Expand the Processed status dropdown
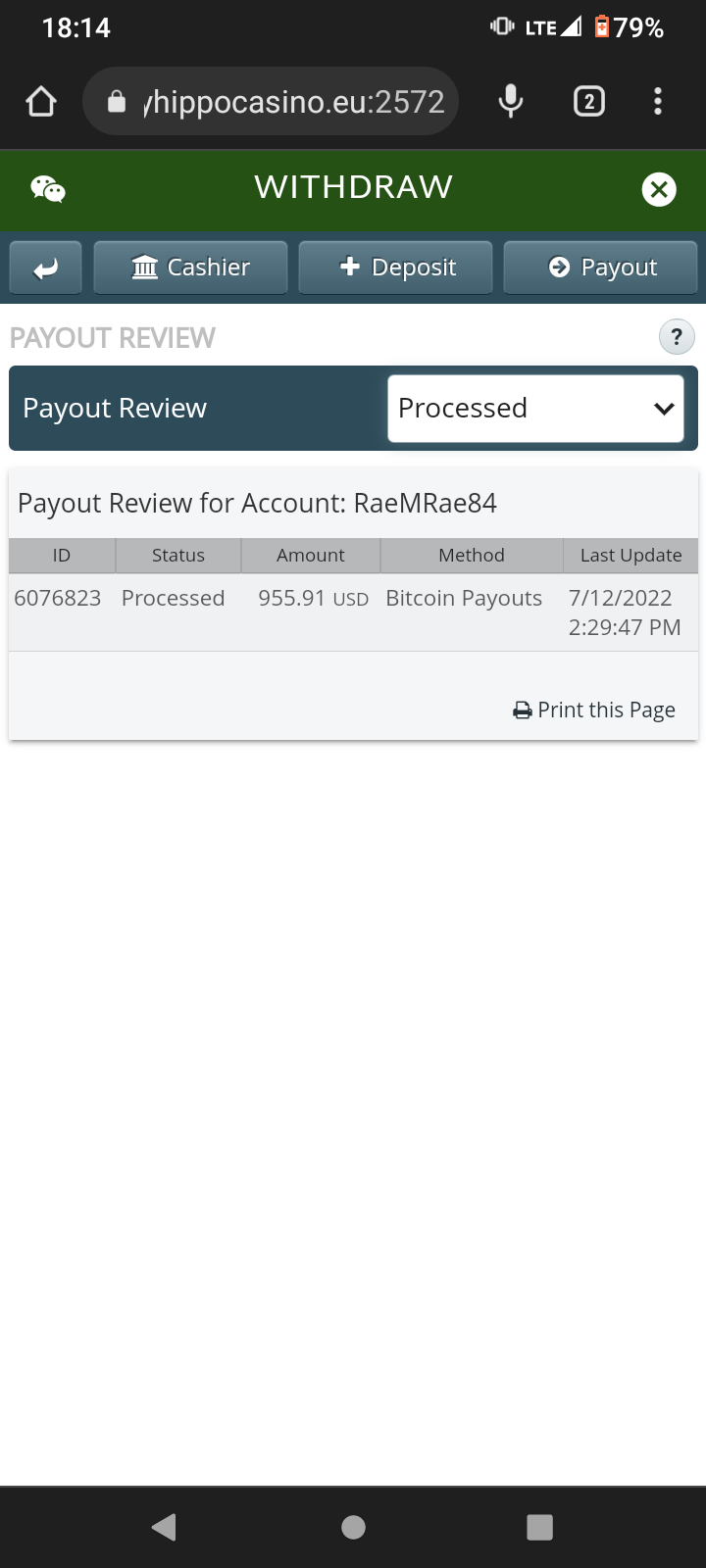Image resolution: width=706 pixels, height=1568 pixels. [535, 409]
